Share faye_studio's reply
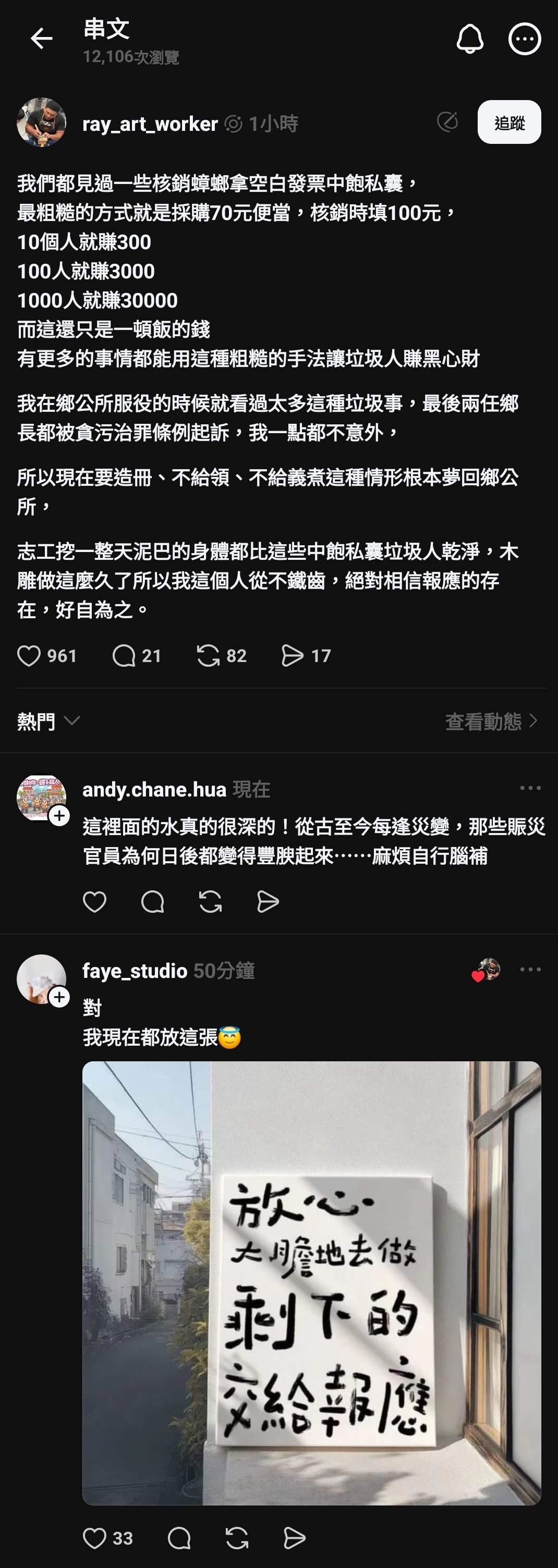Screen dimensions: 558x1568 tap(294, 1538)
